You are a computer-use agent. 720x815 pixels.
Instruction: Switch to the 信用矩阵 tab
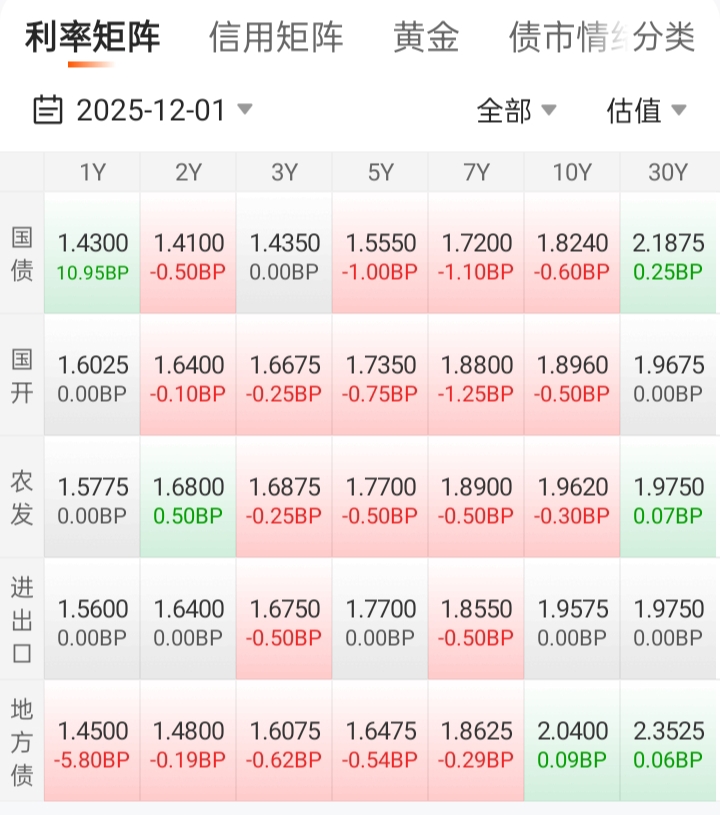tap(276, 38)
